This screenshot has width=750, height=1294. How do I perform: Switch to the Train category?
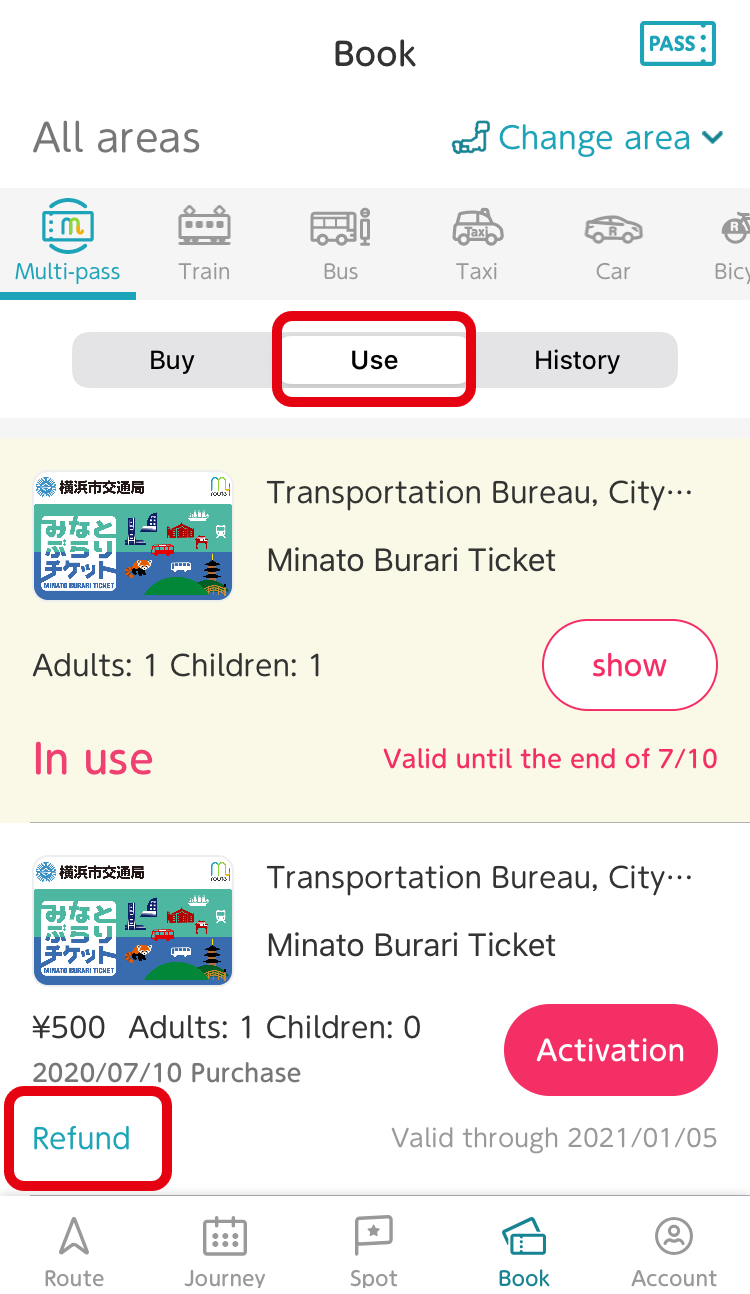click(x=204, y=243)
